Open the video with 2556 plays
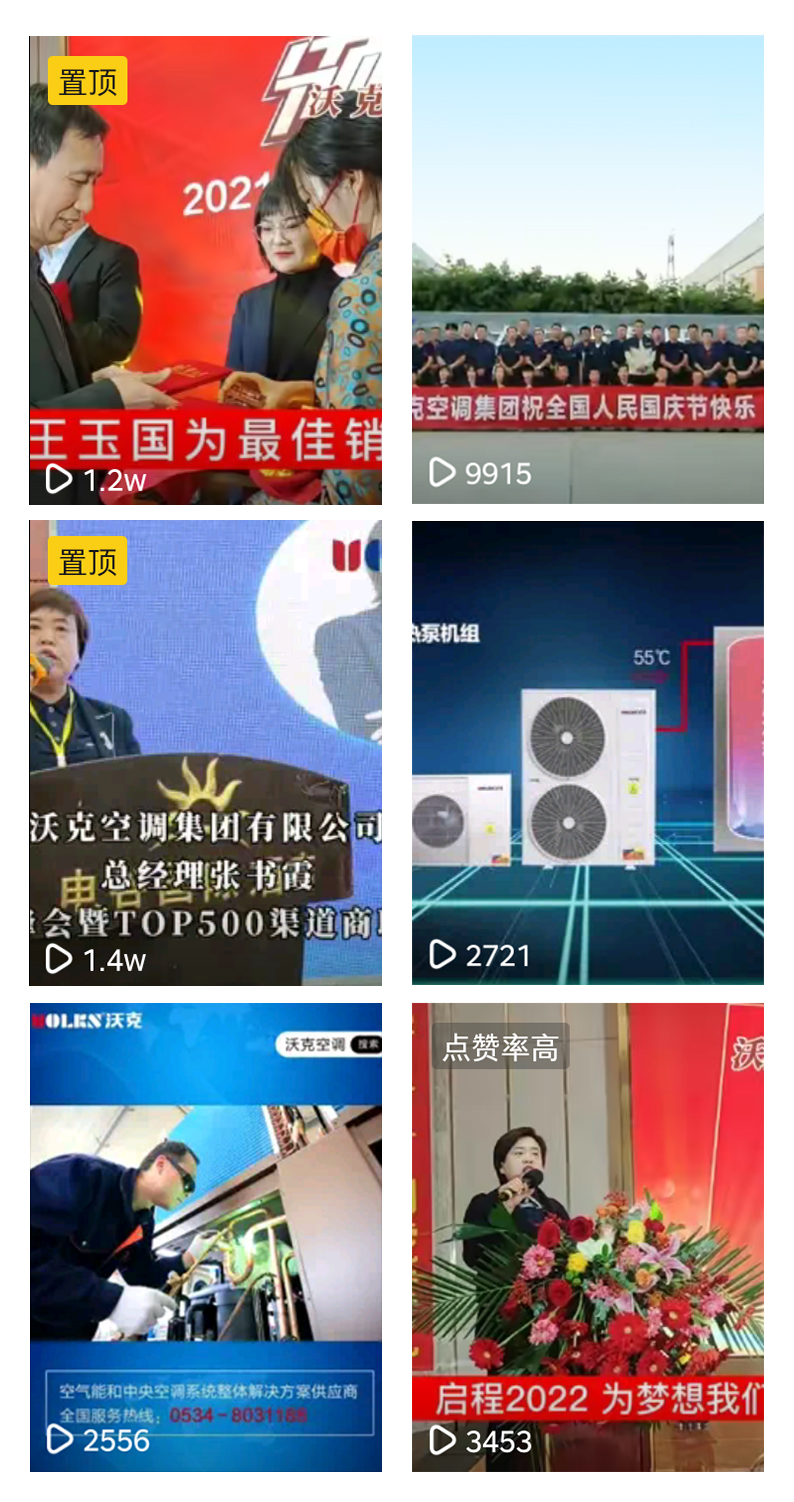 [x=205, y=1237]
